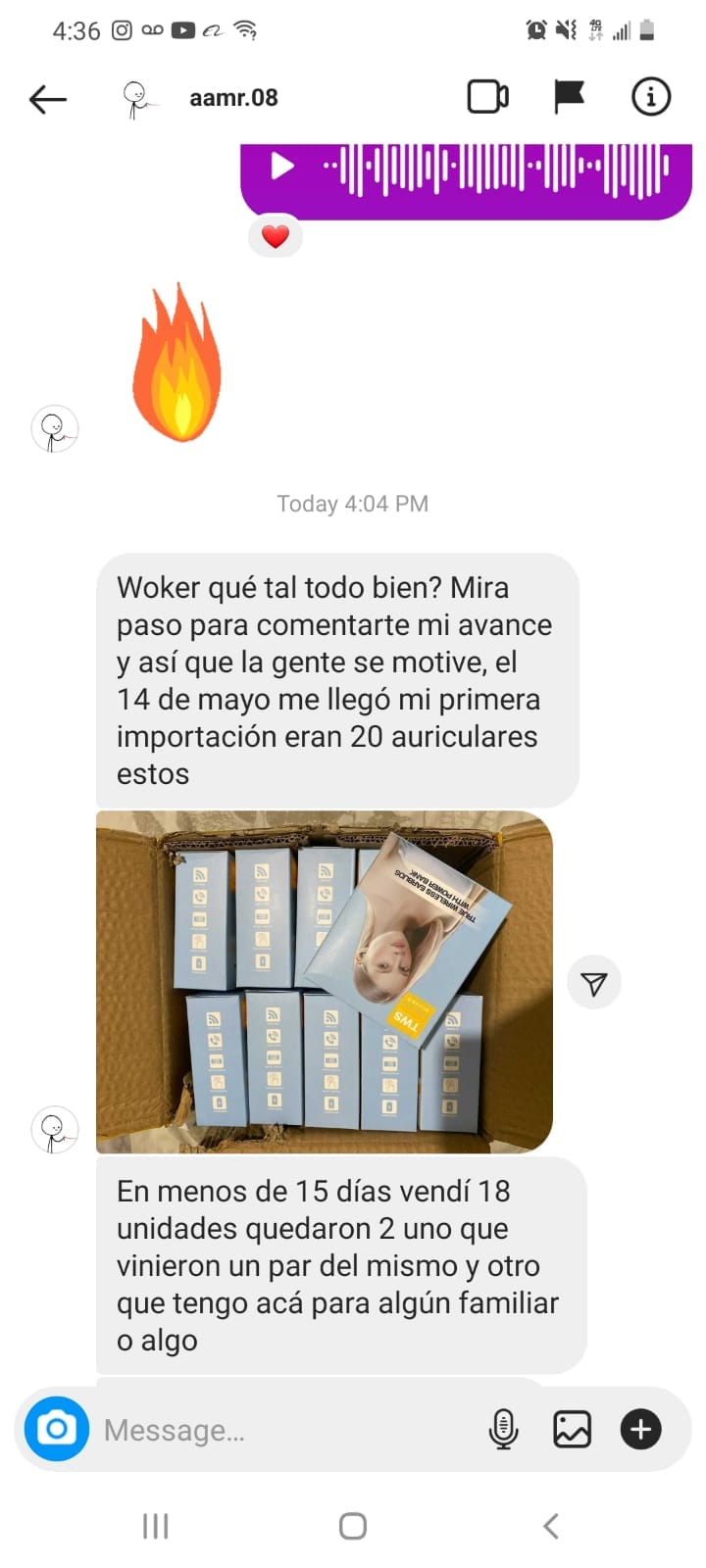
Task: Play the purple voice message
Action: pyautogui.click(x=282, y=166)
